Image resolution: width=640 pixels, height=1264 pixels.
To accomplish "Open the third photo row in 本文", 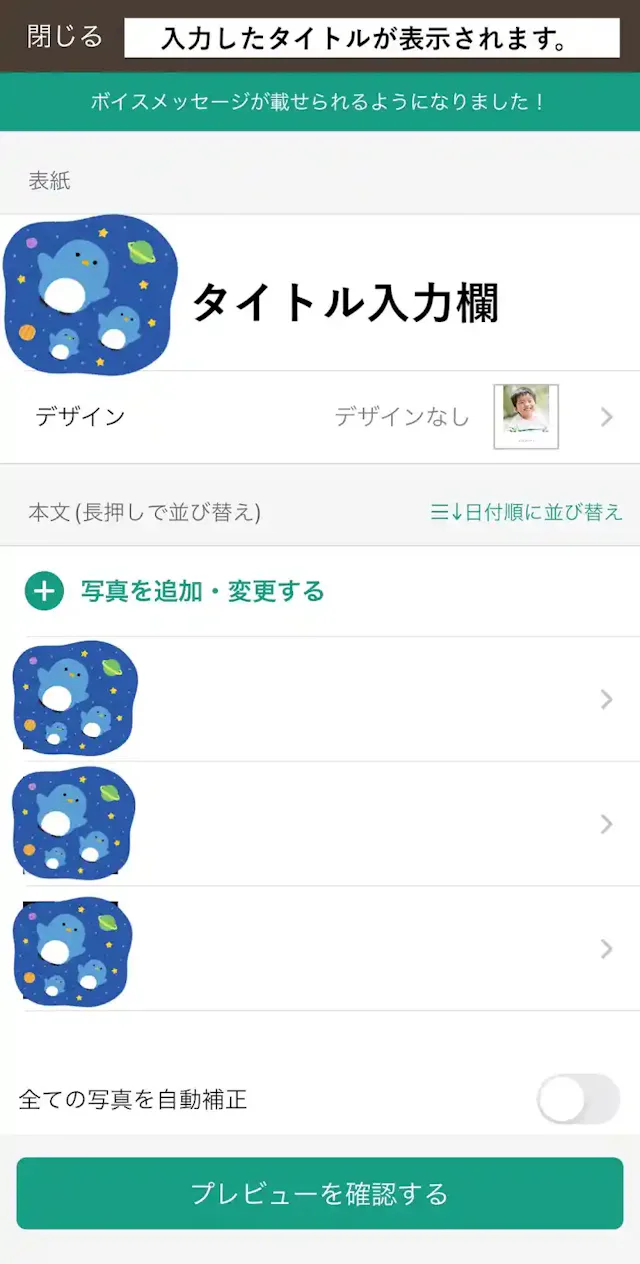I will (x=320, y=948).
